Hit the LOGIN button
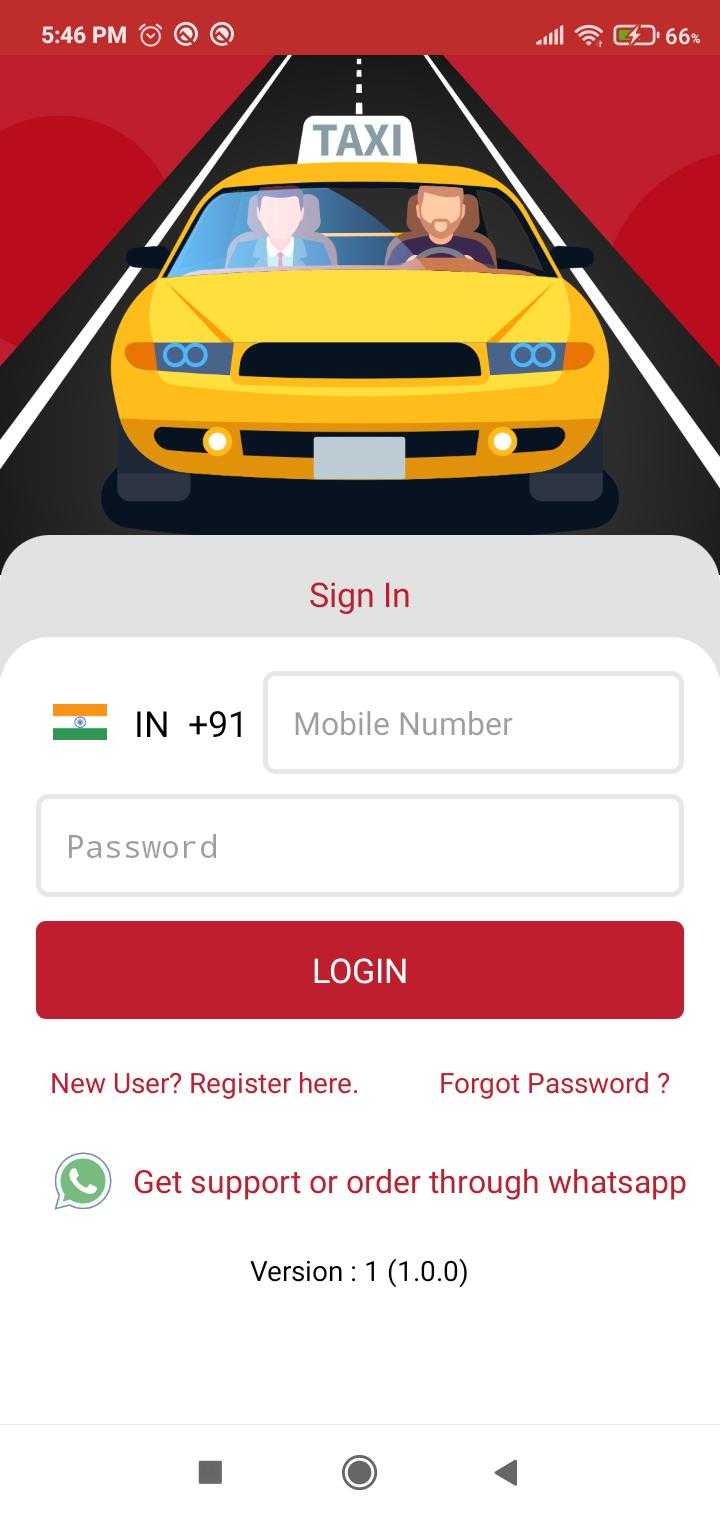This screenshot has width=720, height=1520. (x=360, y=970)
